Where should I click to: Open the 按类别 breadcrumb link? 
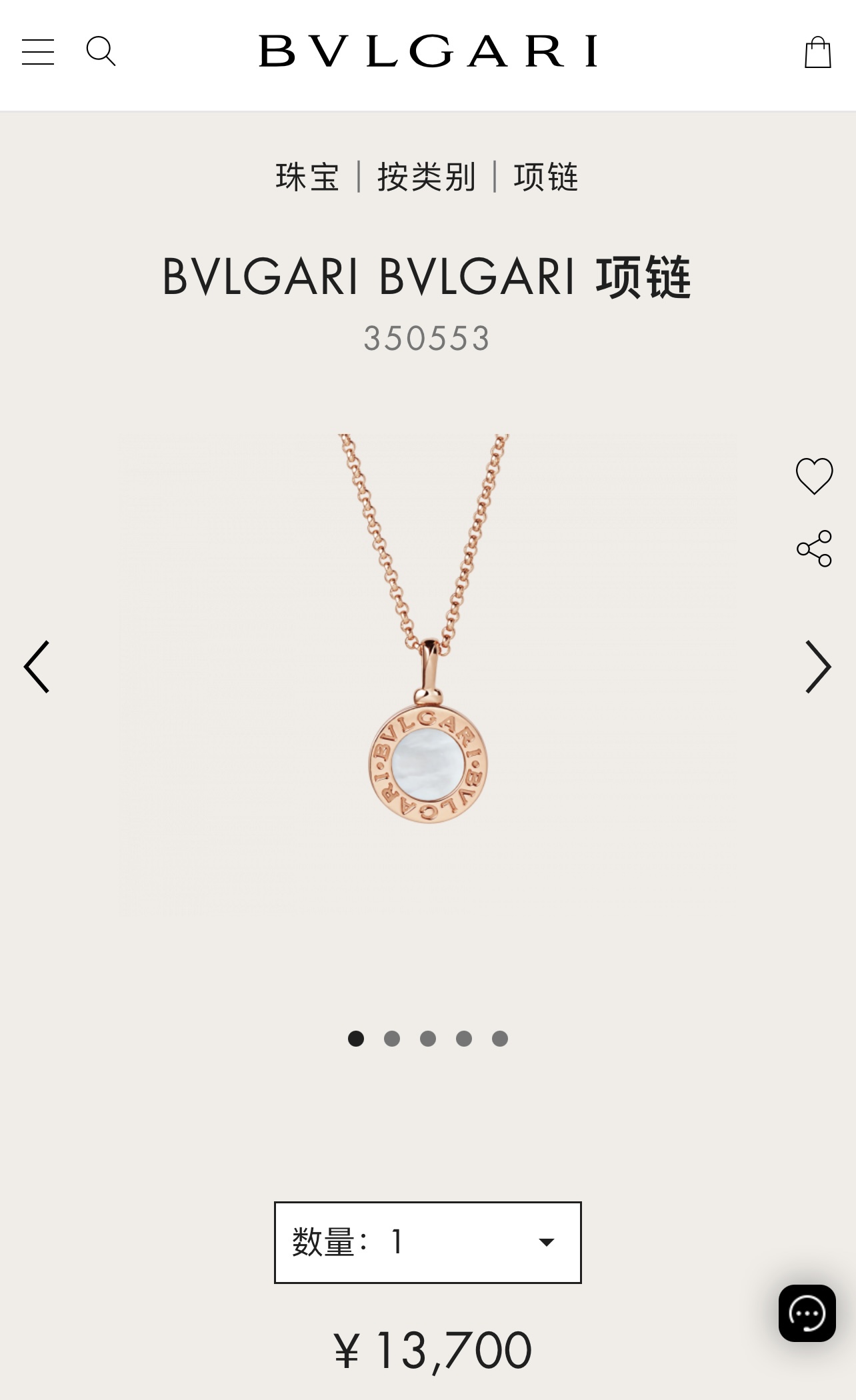coord(427,177)
